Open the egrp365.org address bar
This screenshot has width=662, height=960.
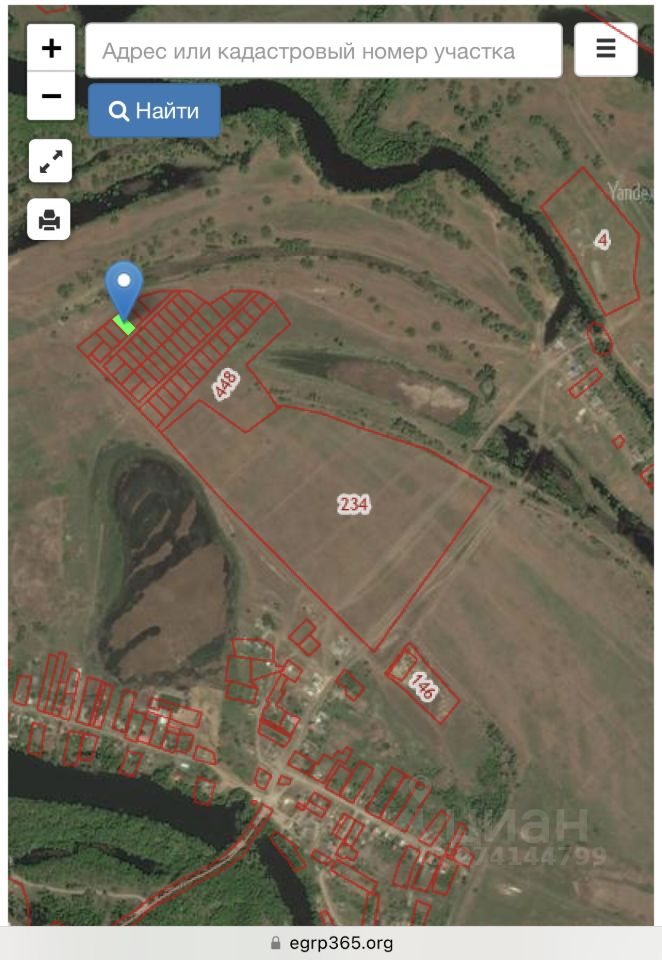click(331, 942)
